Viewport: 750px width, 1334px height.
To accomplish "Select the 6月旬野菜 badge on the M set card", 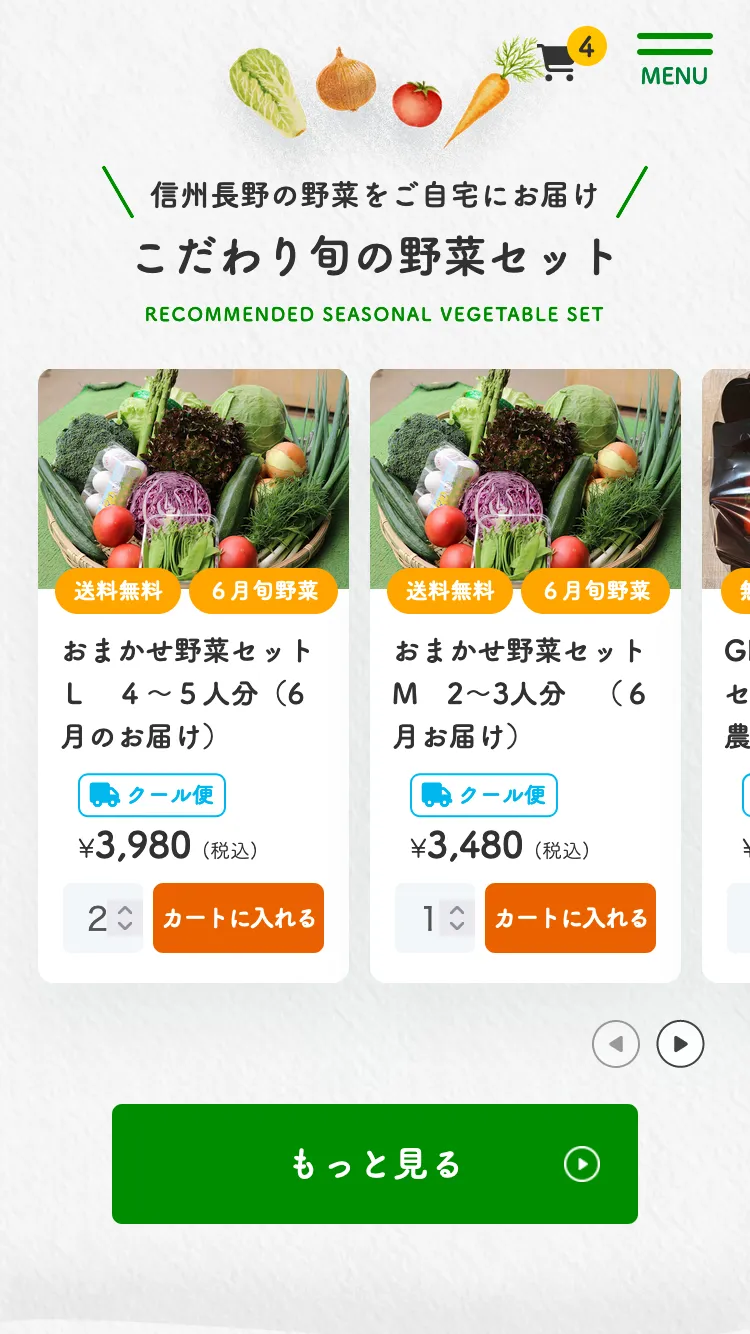I will (x=595, y=591).
